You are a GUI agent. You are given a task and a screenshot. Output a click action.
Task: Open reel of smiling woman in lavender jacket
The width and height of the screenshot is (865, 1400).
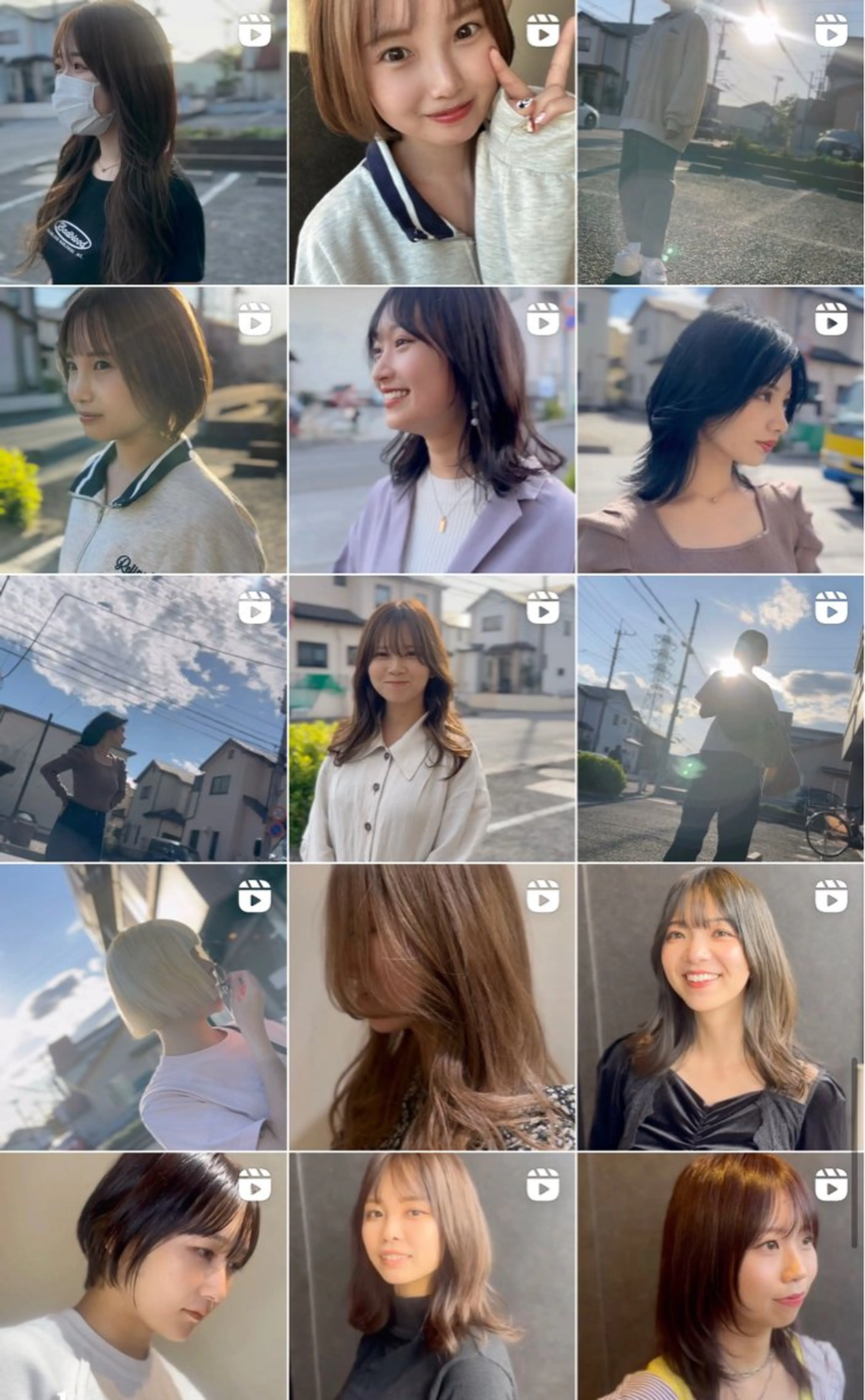click(x=432, y=430)
